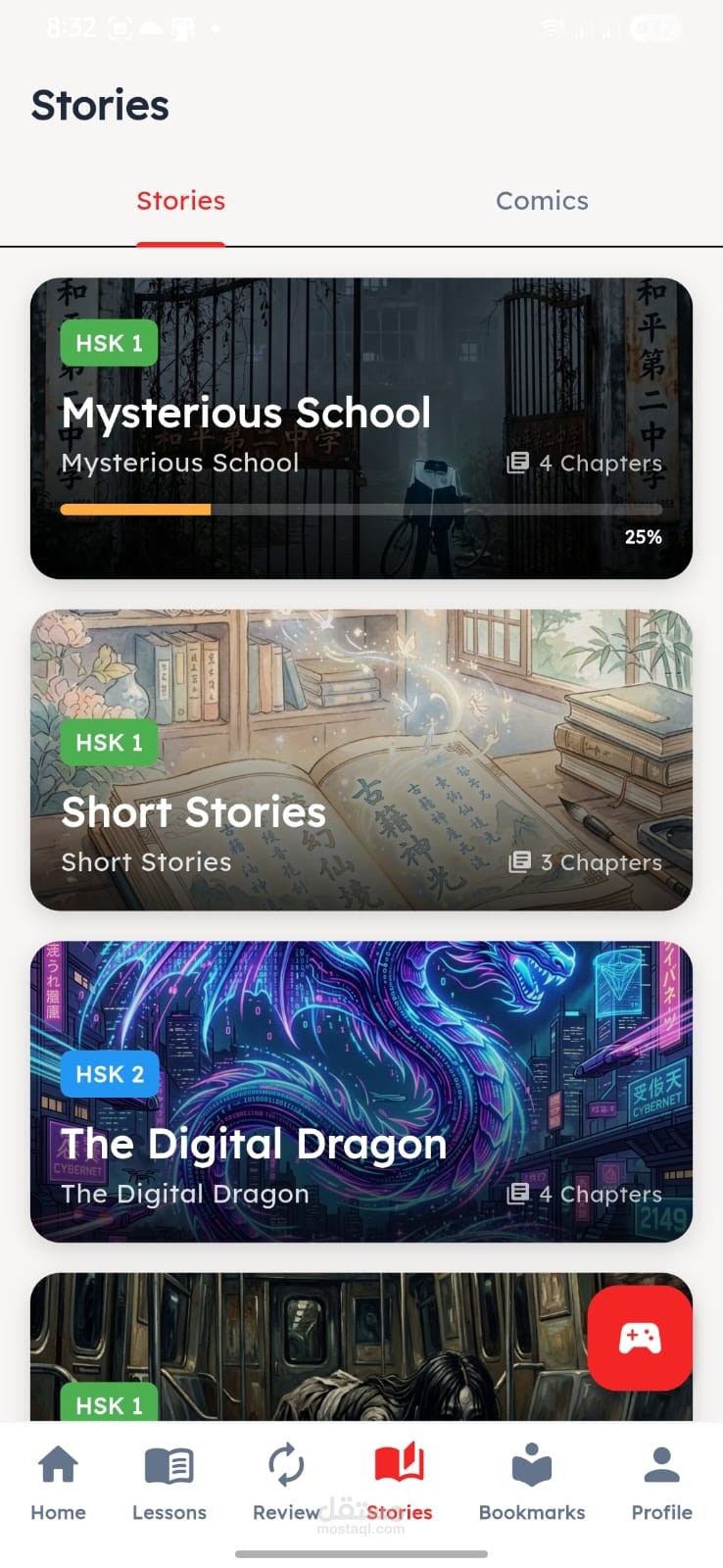Switch to the Review tab

[x=285, y=1482]
